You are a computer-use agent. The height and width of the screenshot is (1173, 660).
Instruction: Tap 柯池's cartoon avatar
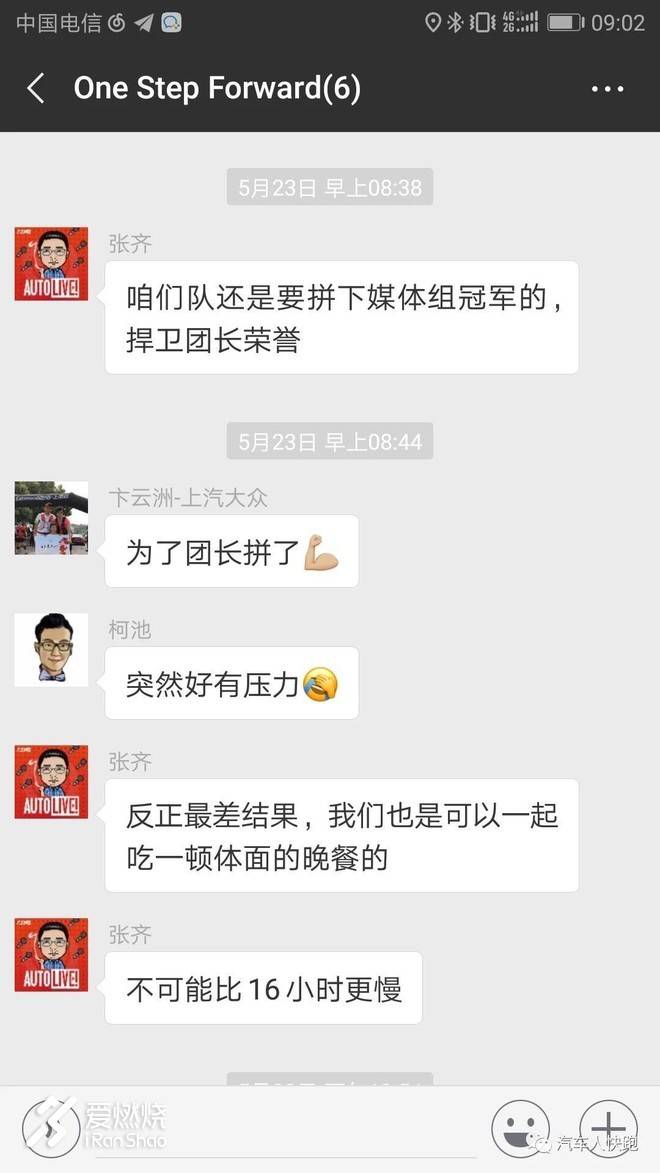point(51,650)
